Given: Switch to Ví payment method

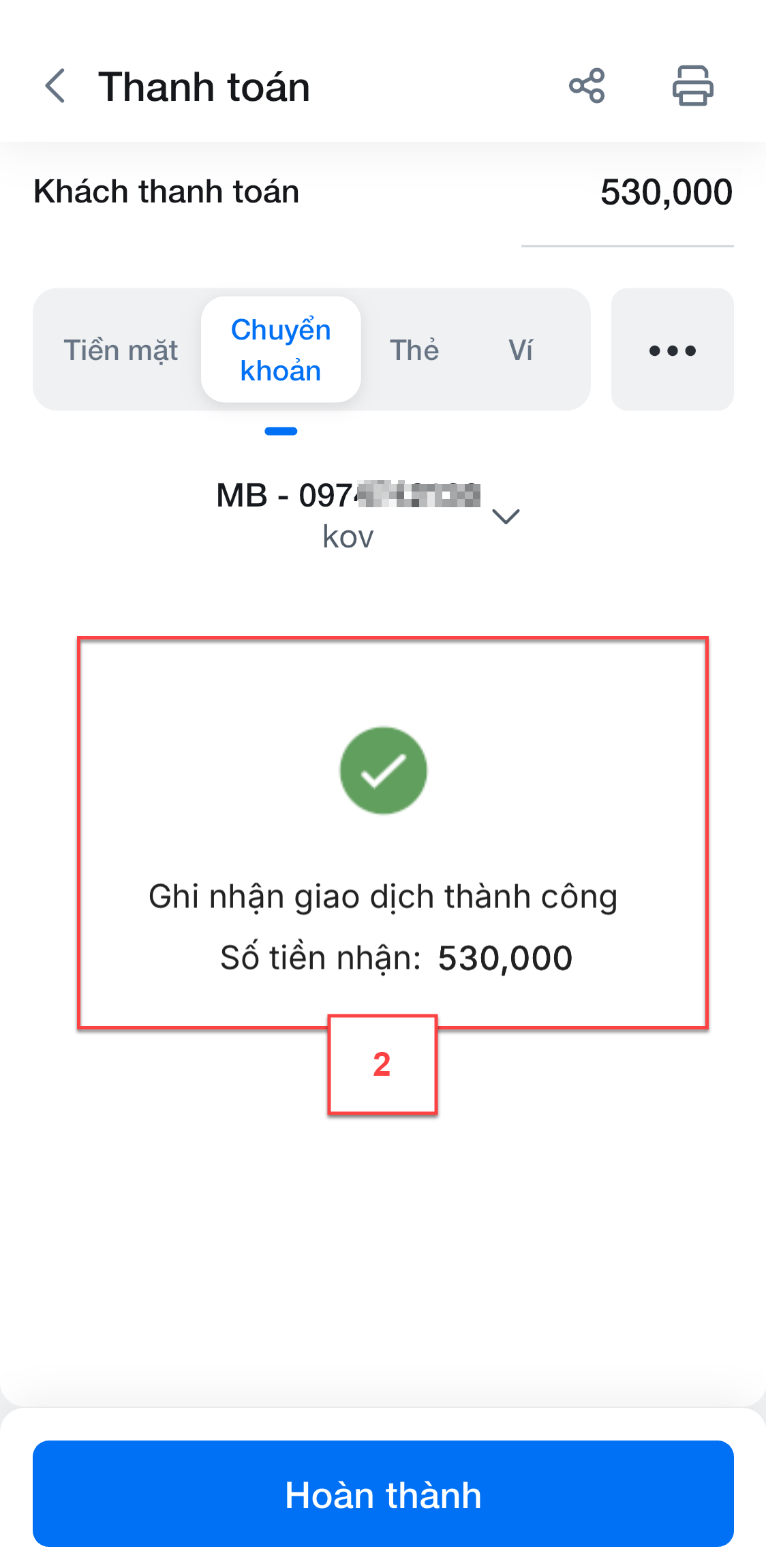Looking at the screenshot, I should pos(521,350).
